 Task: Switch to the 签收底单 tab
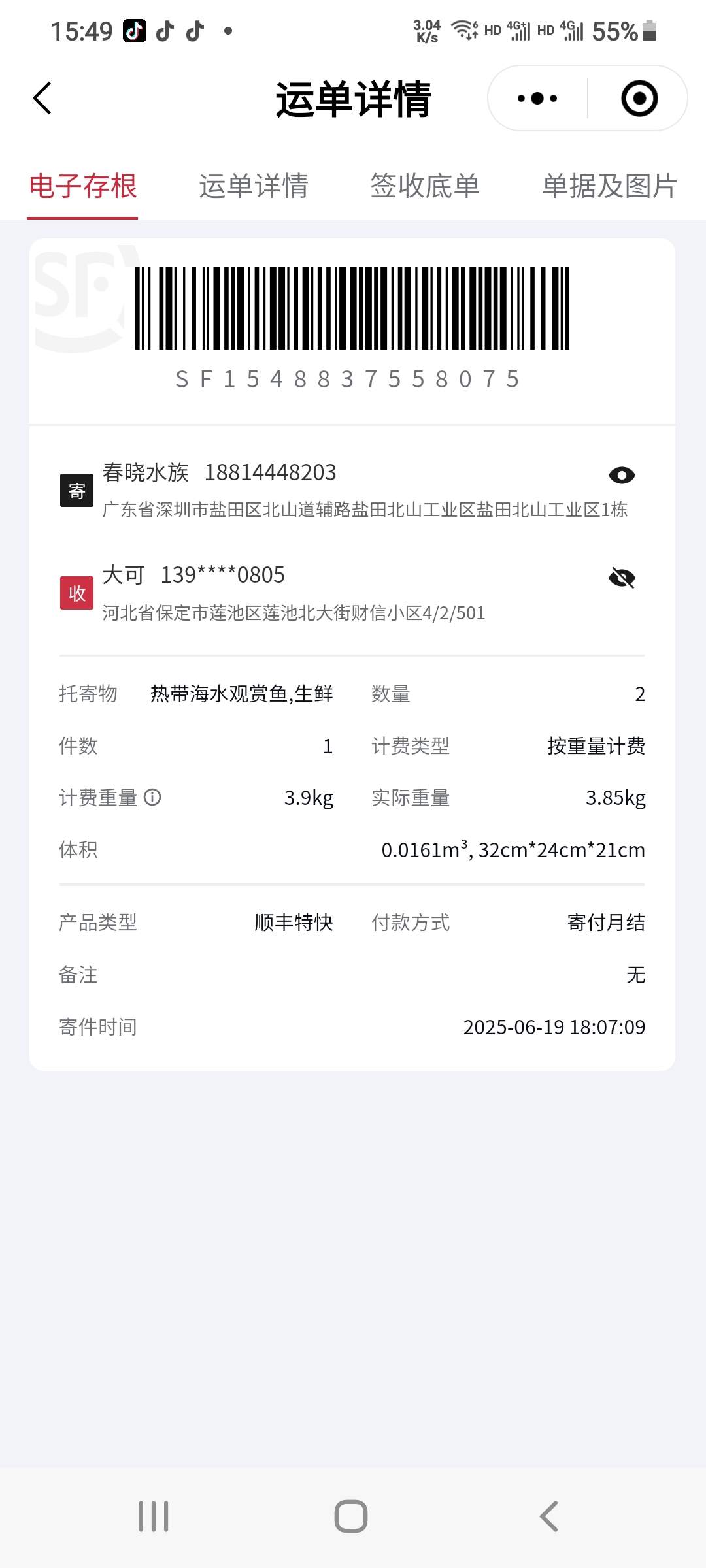(x=425, y=187)
